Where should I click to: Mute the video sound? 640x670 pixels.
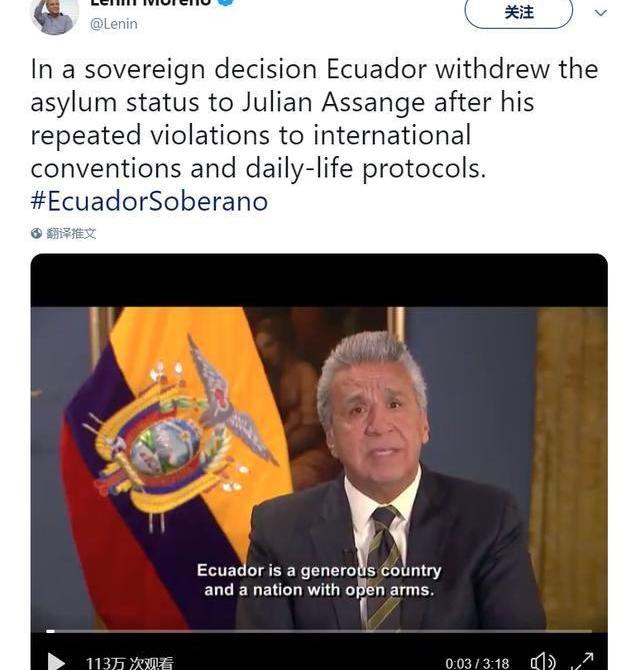coord(542,661)
